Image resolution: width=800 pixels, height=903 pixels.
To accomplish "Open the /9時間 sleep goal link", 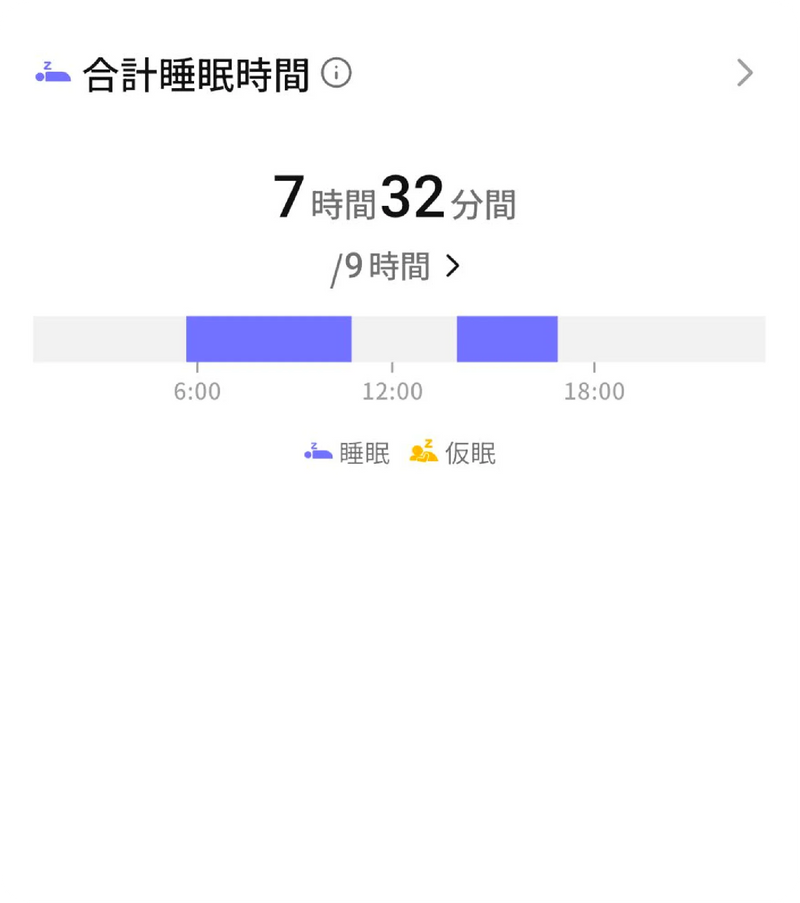I will tap(395, 267).
